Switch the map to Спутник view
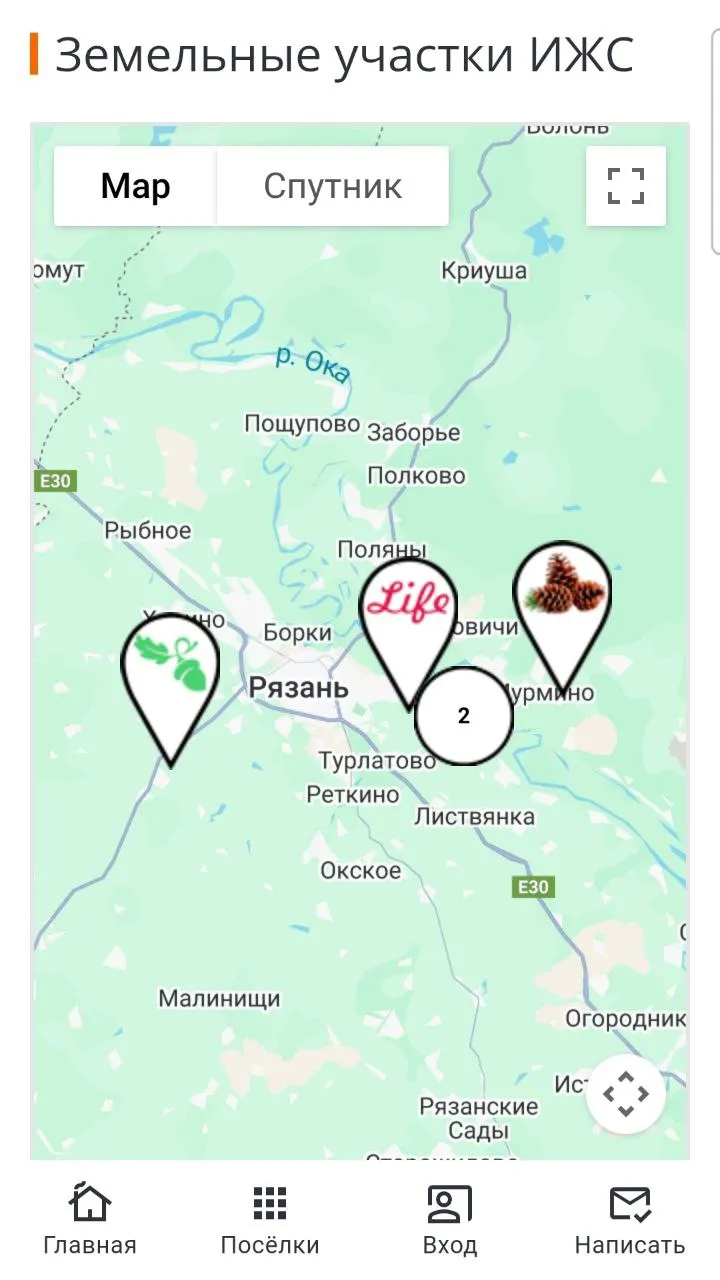Image resolution: width=720 pixels, height=1280 pixels. click(332, 186)
